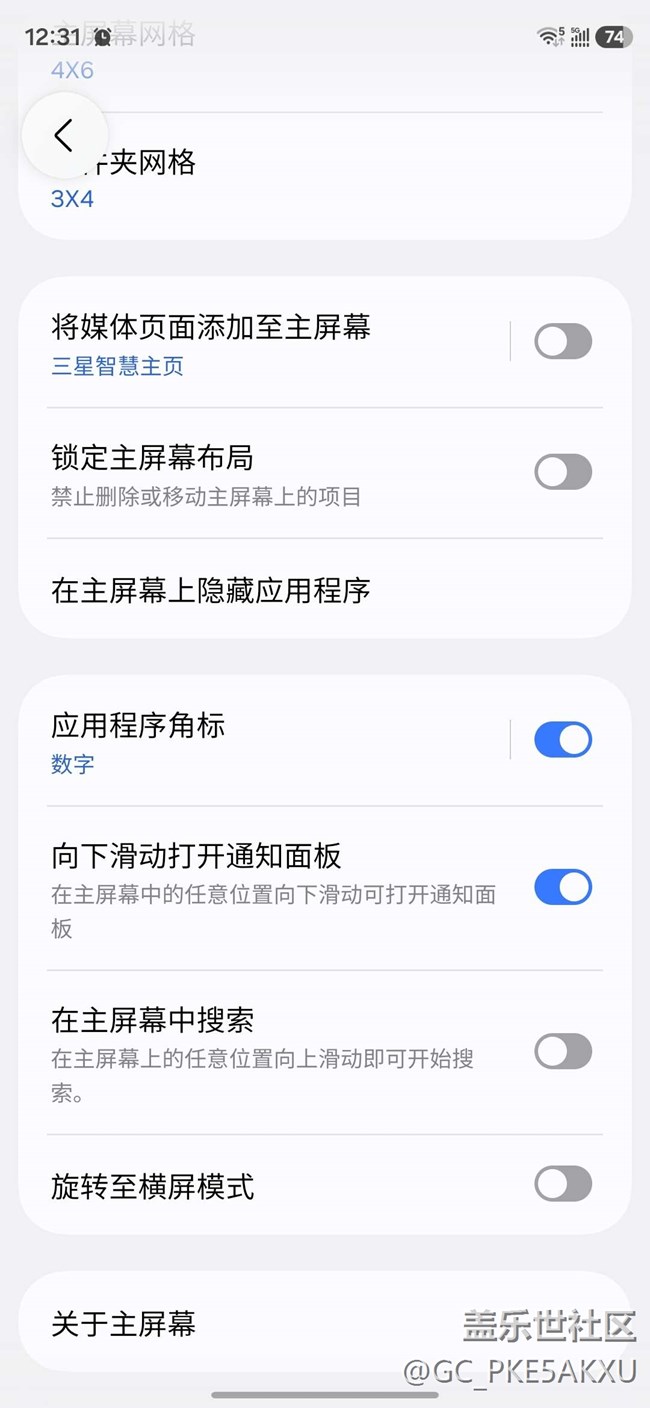This screenshot has height=1408, width=650.
Task: Open 应用程序角标 badge style options
Action: 260,741
